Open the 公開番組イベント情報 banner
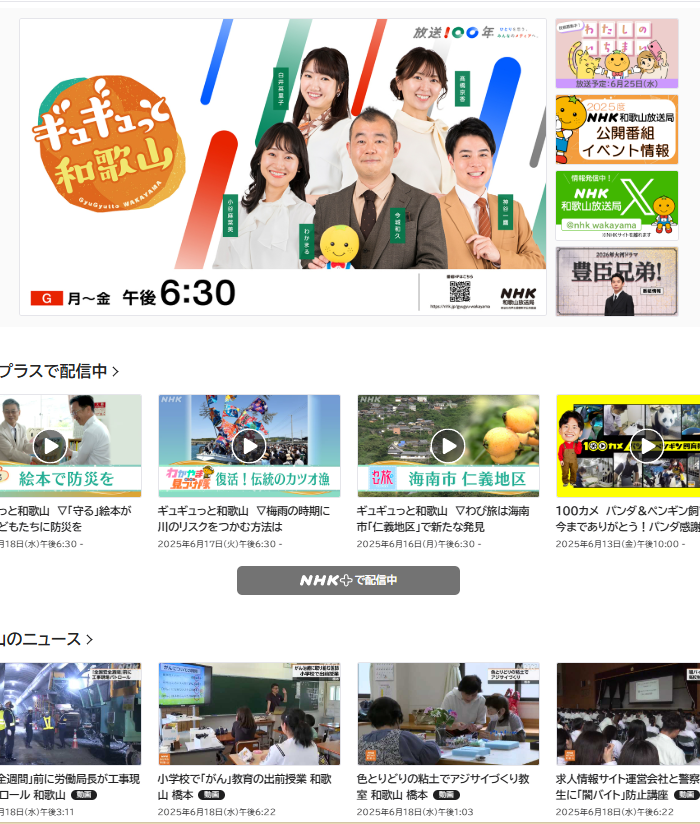700x824 pixels. point(616,130)
